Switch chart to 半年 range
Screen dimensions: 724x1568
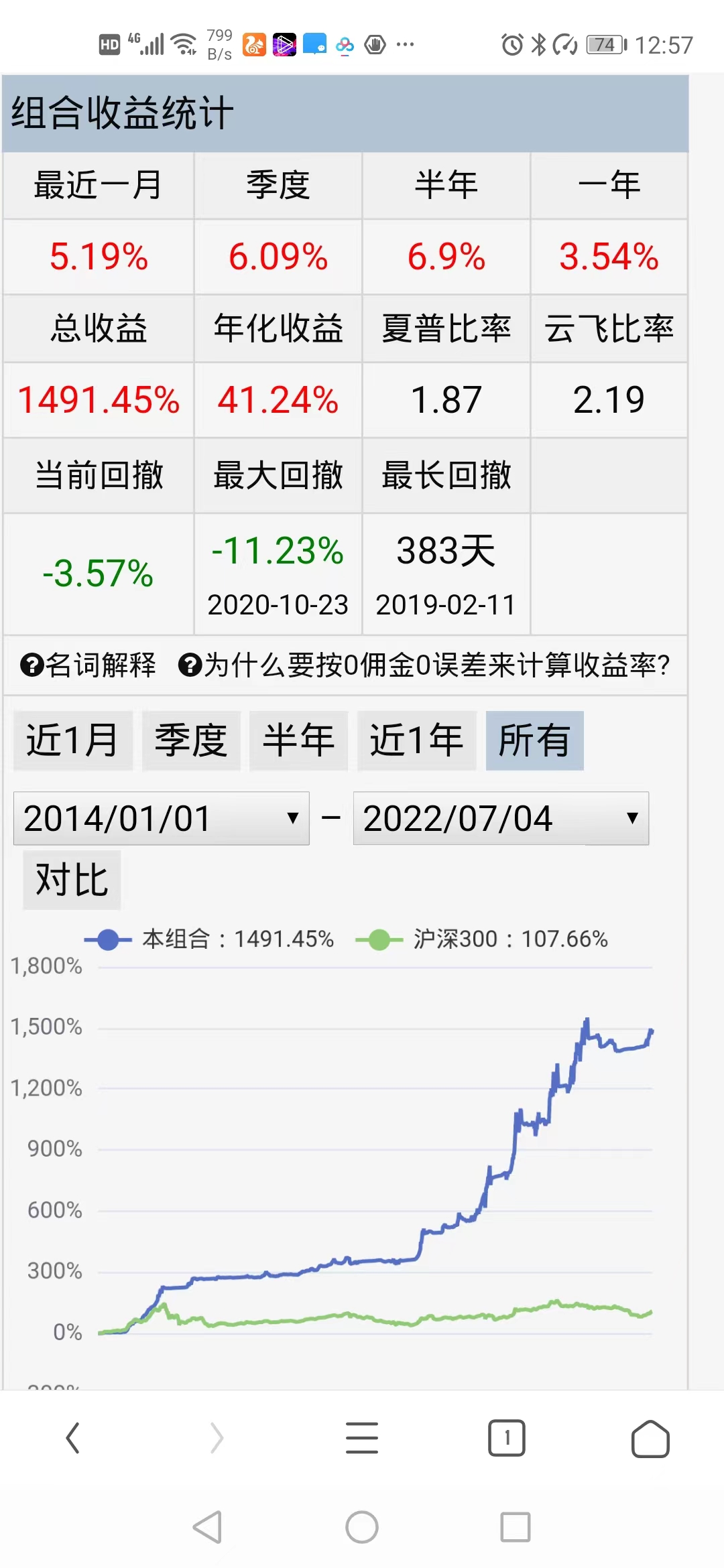[298, 740]
